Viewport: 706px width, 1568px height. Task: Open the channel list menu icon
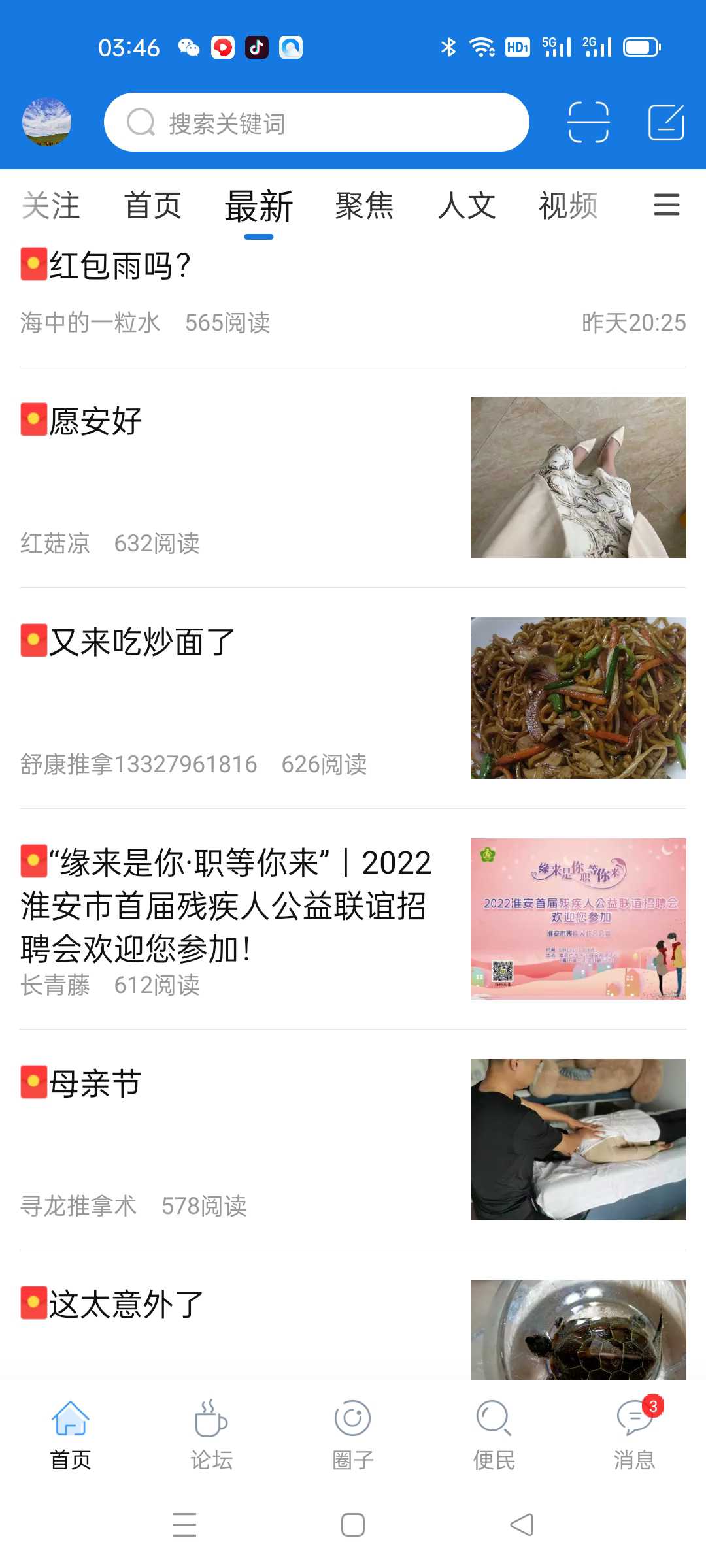point(667,205)
